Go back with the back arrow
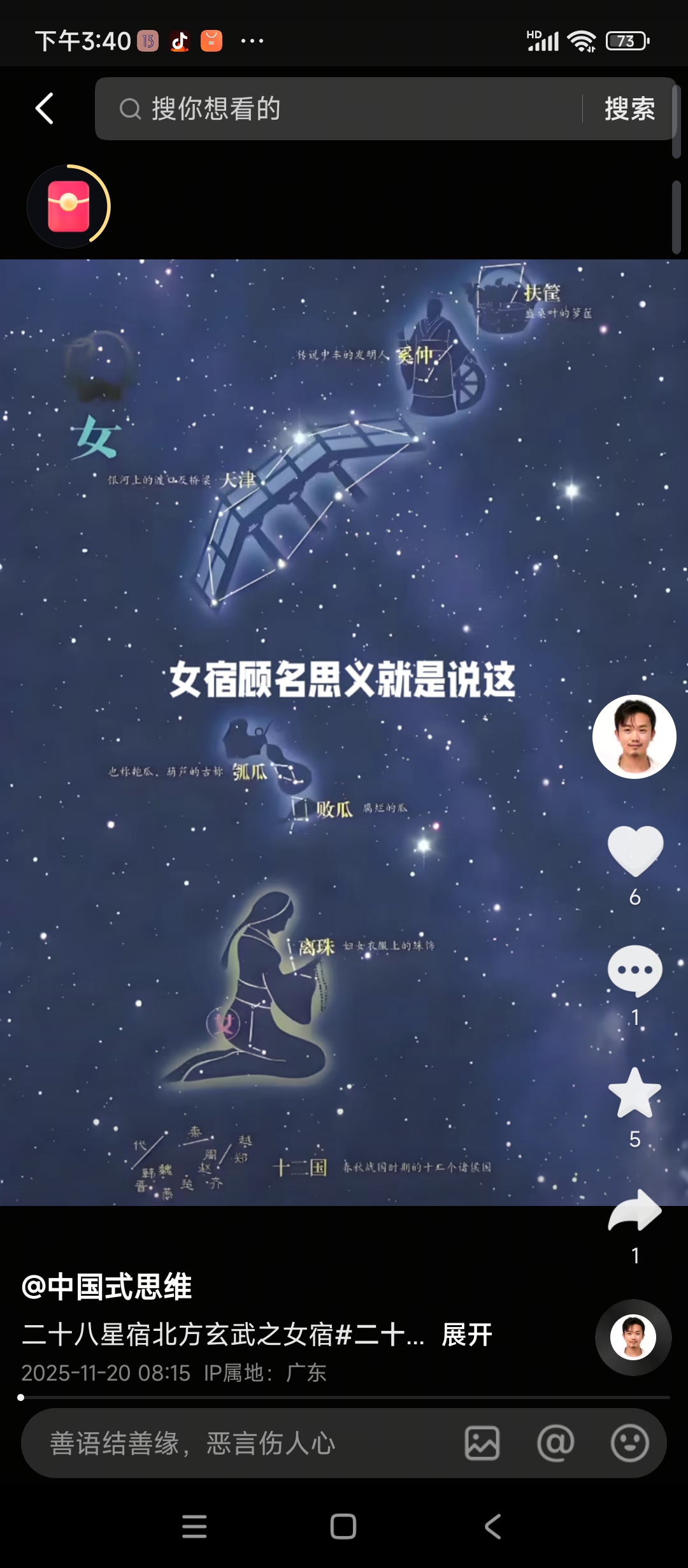 coord(43,108)
